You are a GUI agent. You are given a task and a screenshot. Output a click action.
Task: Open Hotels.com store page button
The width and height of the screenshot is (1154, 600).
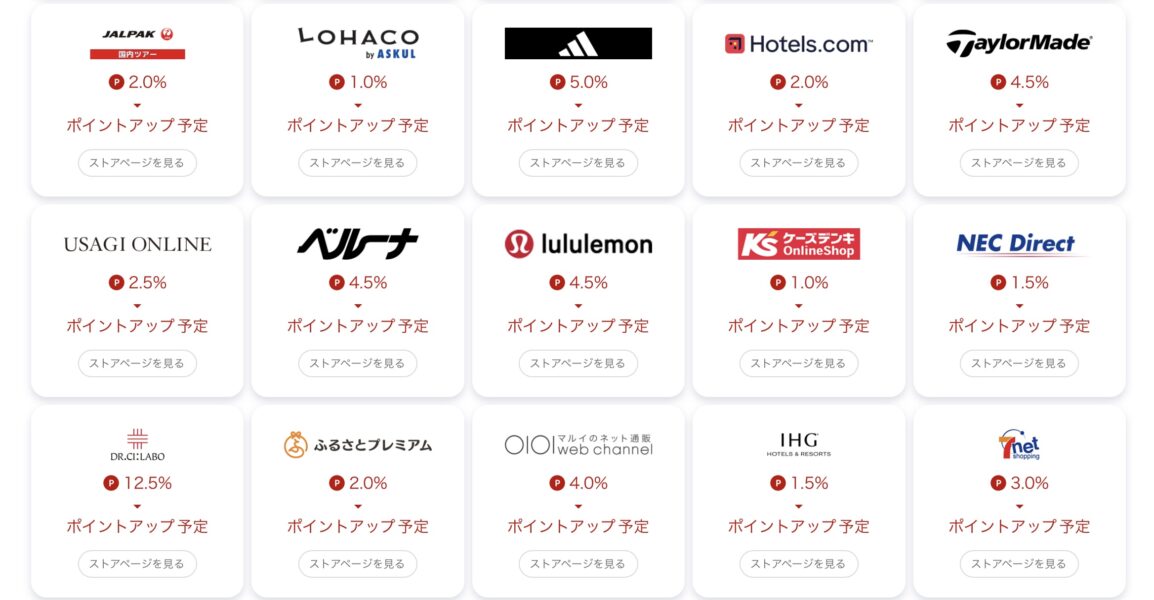click(798, 163)
